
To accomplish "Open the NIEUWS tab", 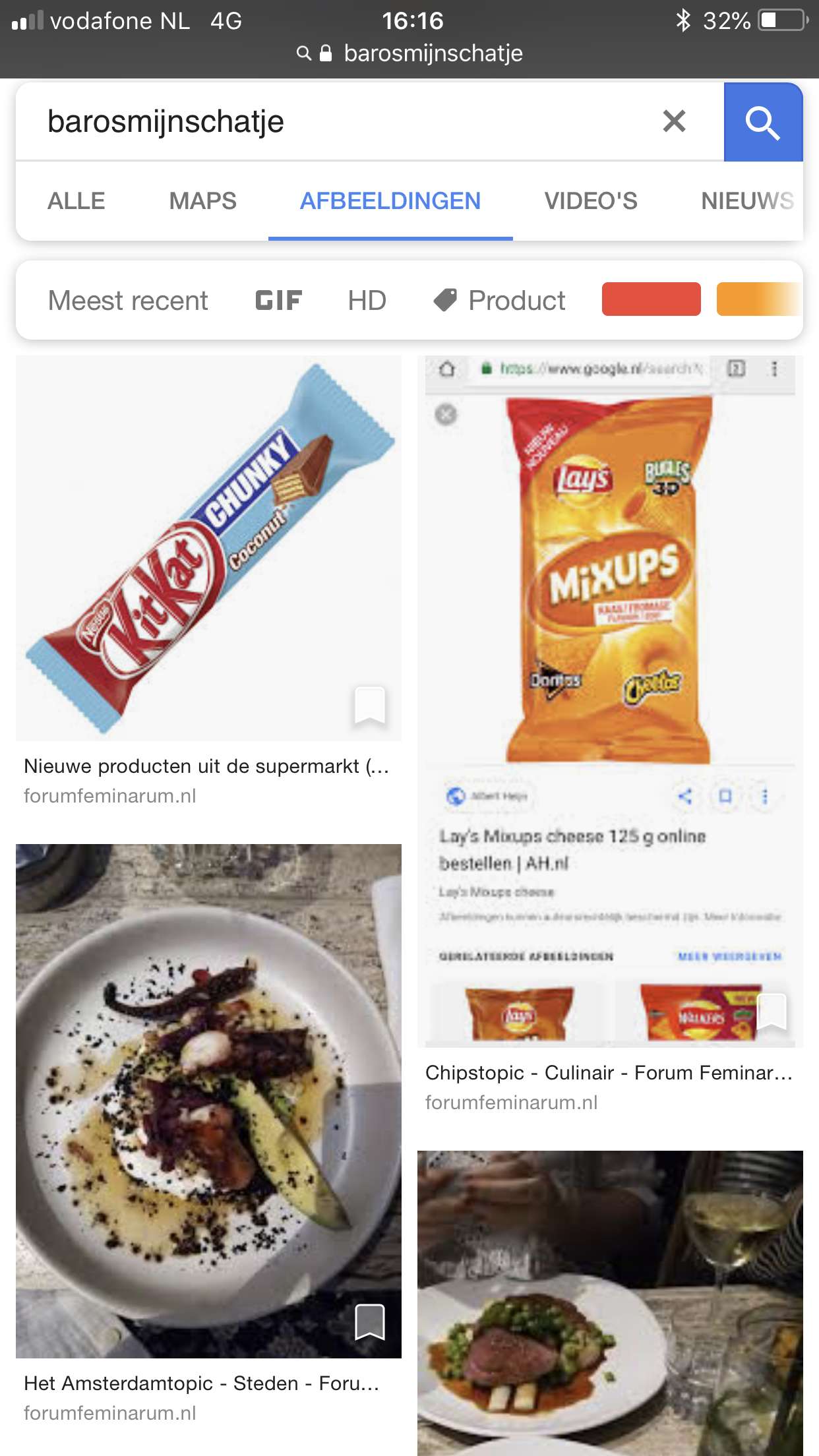I will pos(748,201).
